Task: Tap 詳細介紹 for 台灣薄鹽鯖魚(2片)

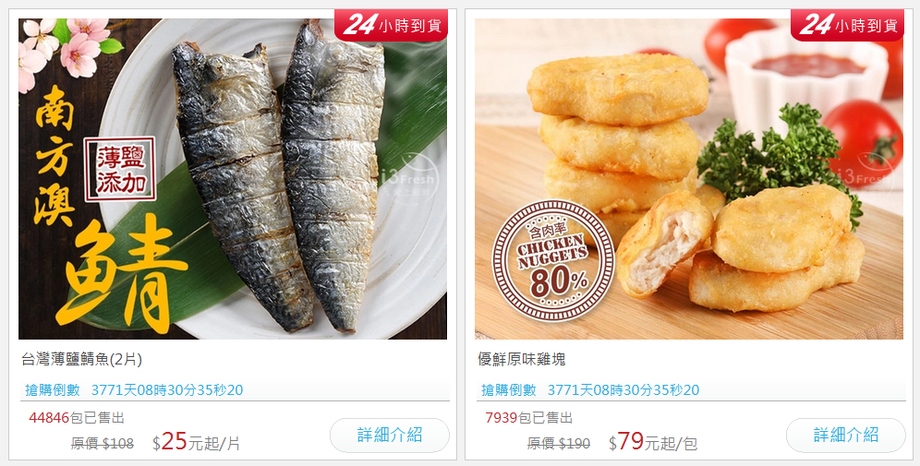Action: 389,435
